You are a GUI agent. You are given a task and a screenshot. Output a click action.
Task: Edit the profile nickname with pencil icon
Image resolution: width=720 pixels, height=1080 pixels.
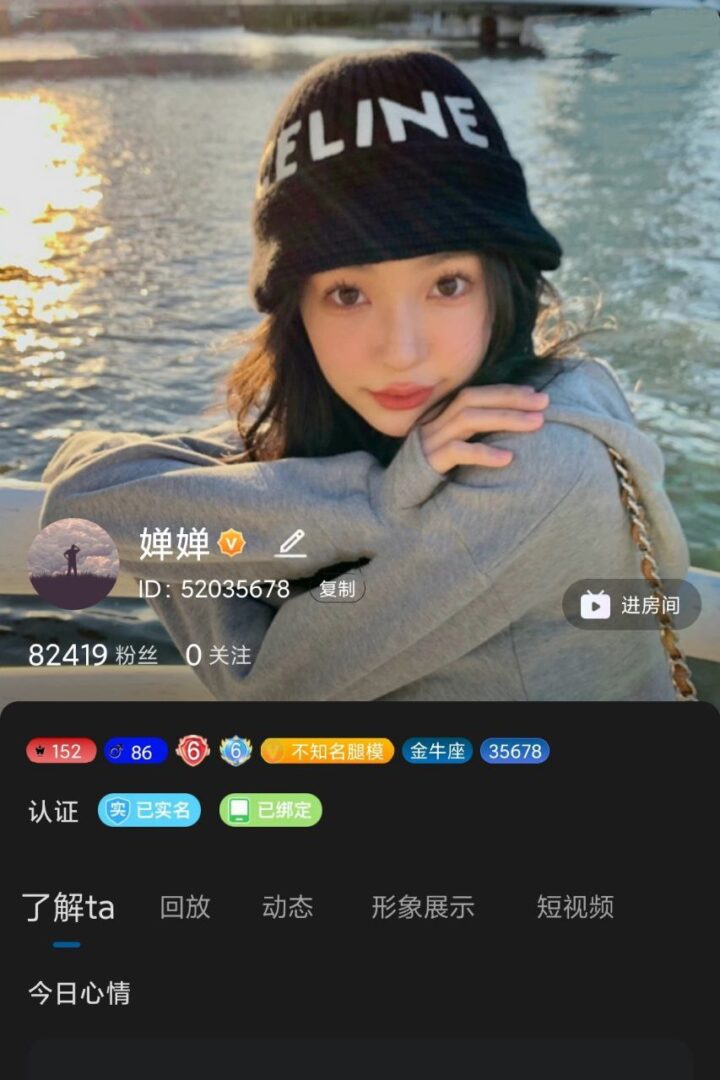point(291,543)
